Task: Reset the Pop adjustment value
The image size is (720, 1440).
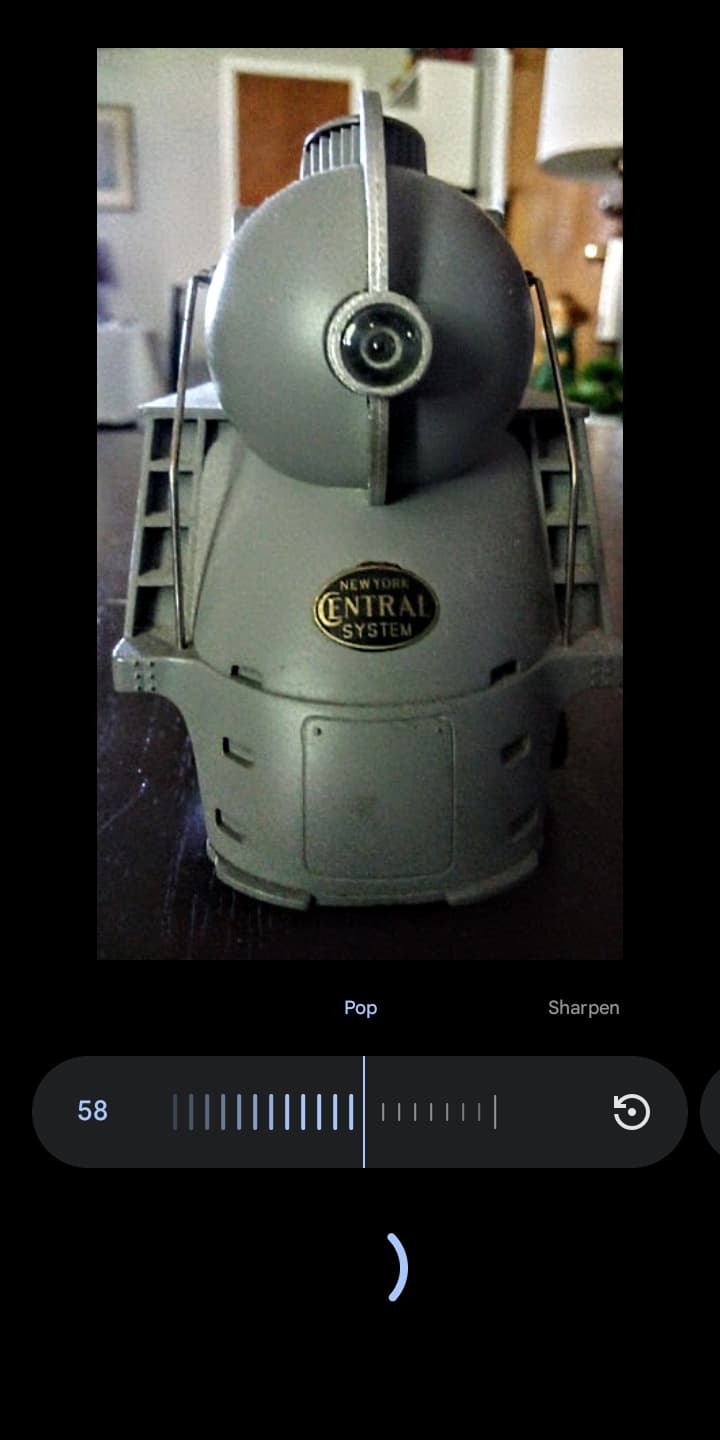Action: coord(631,1111)
